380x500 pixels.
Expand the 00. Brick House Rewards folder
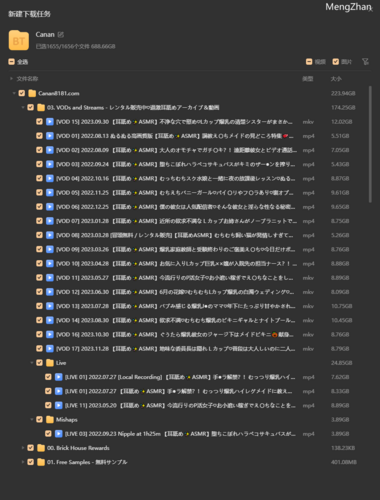[23, 448]
